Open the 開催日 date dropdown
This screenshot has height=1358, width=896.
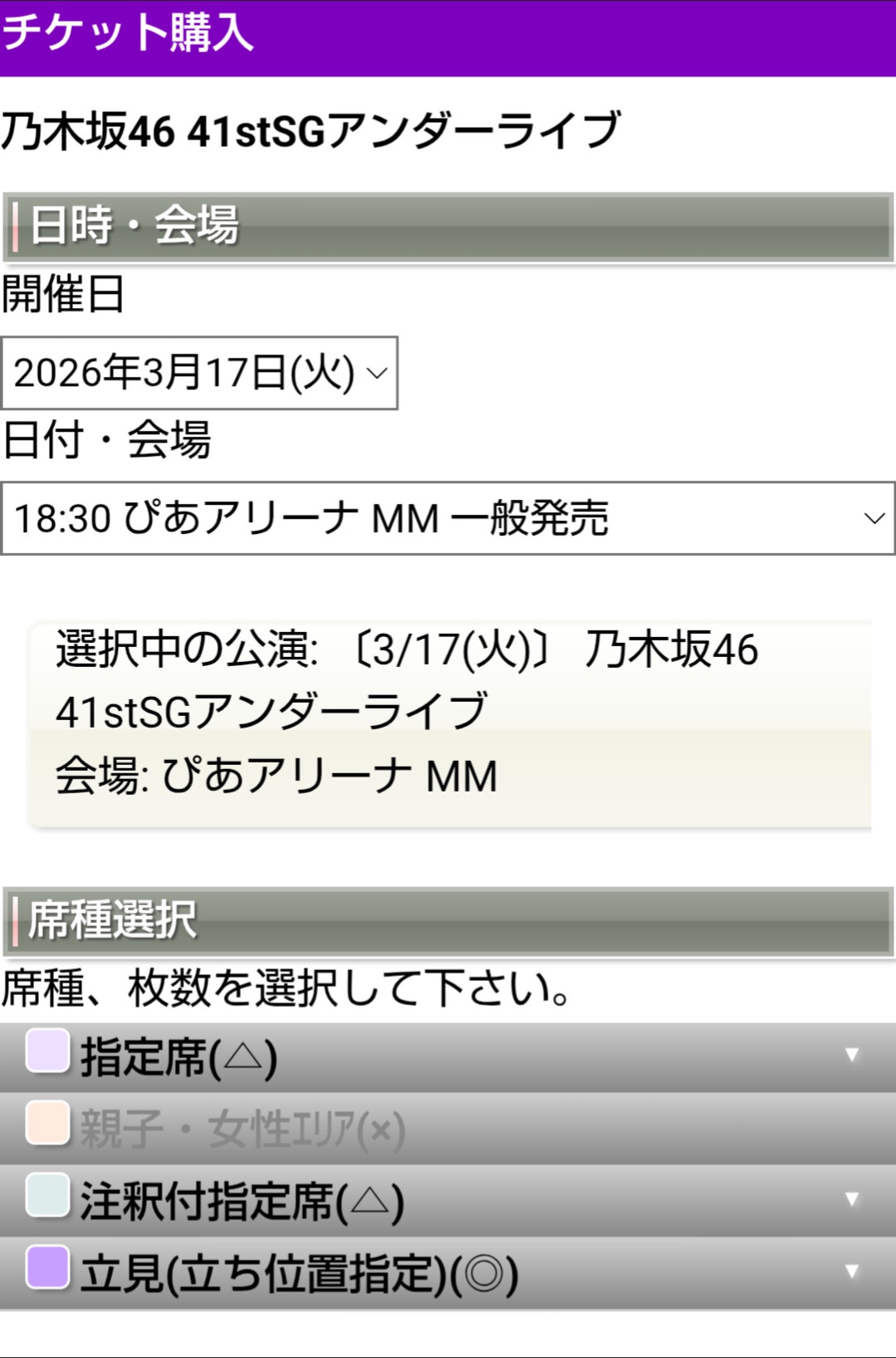coord(199,373)
